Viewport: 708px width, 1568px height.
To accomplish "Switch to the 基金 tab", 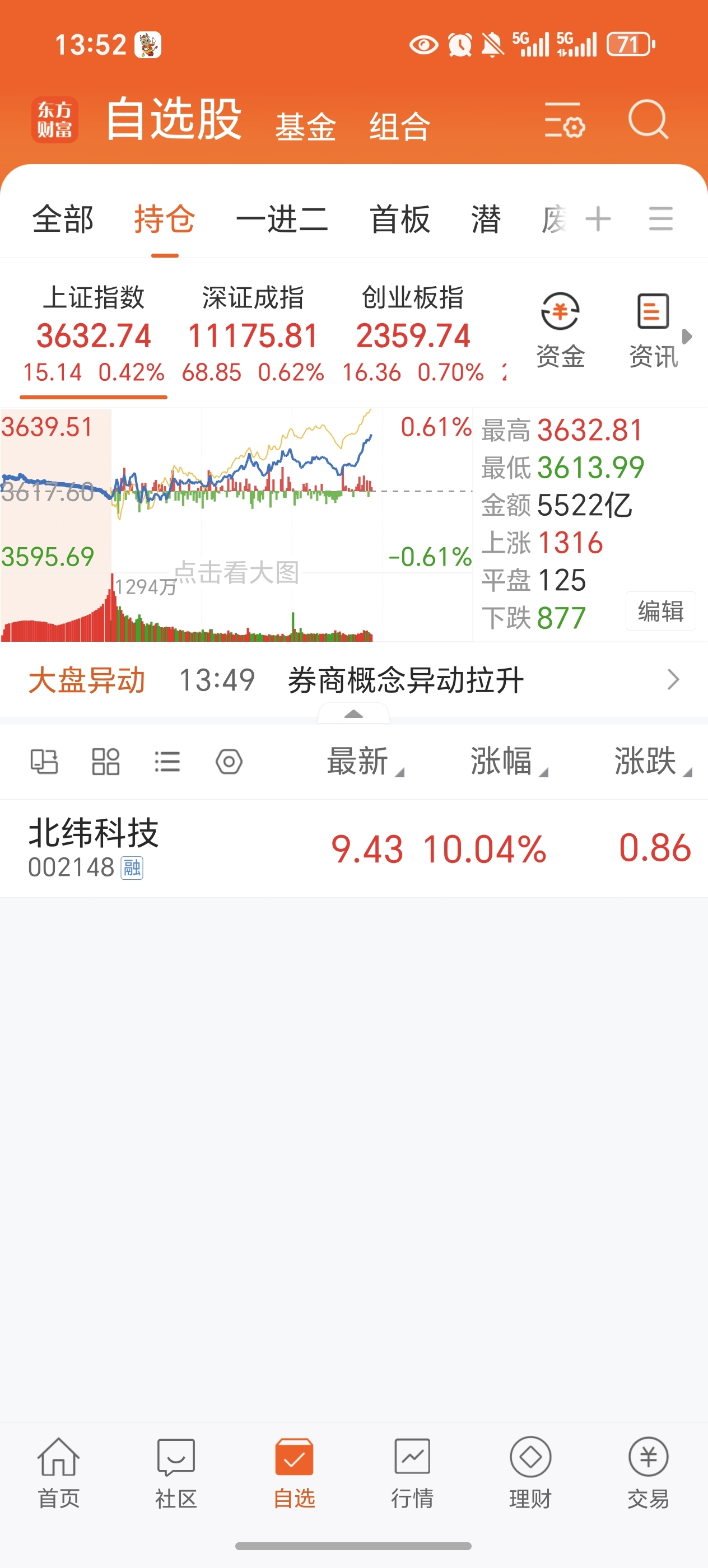I will [306, 127].
